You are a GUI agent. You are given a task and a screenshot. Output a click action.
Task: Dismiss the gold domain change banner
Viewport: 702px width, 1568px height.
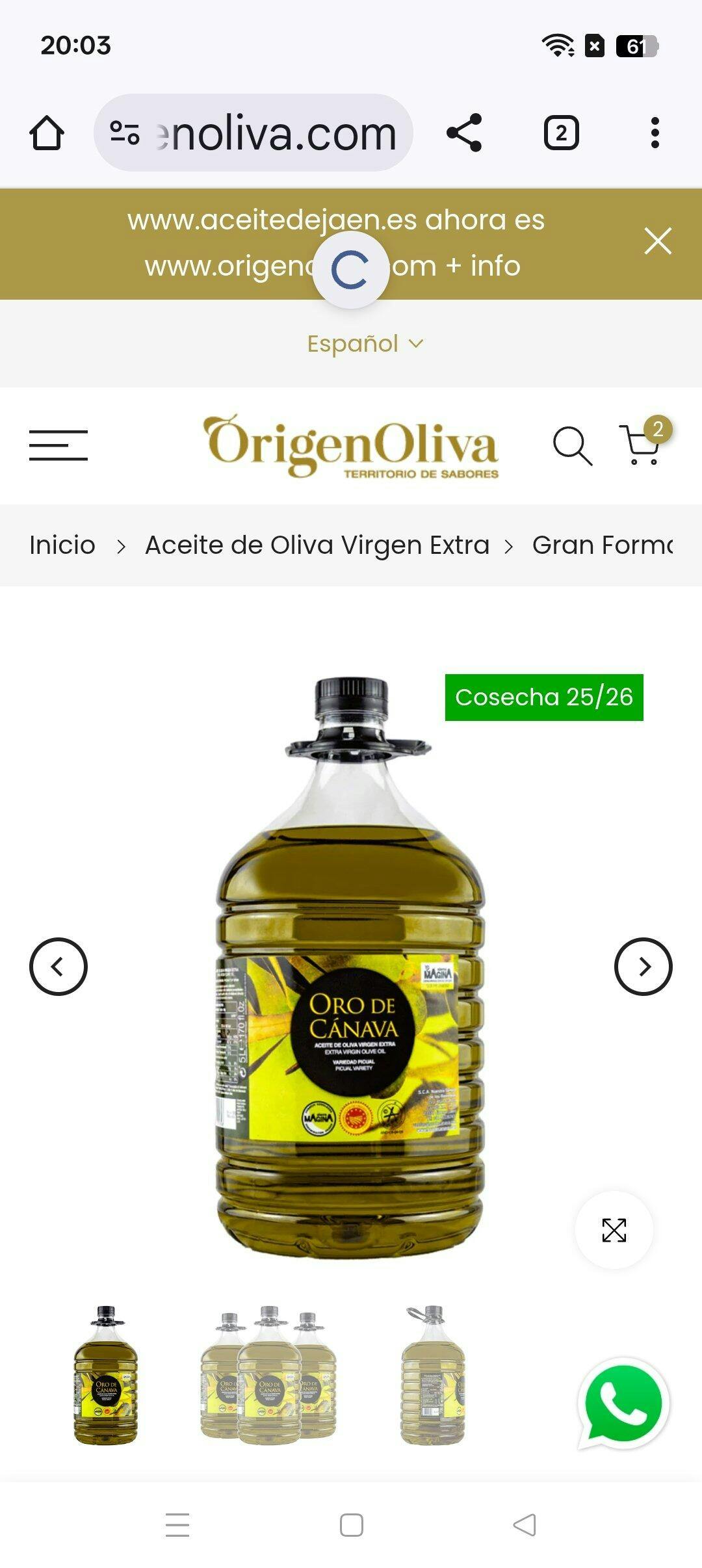657,241
